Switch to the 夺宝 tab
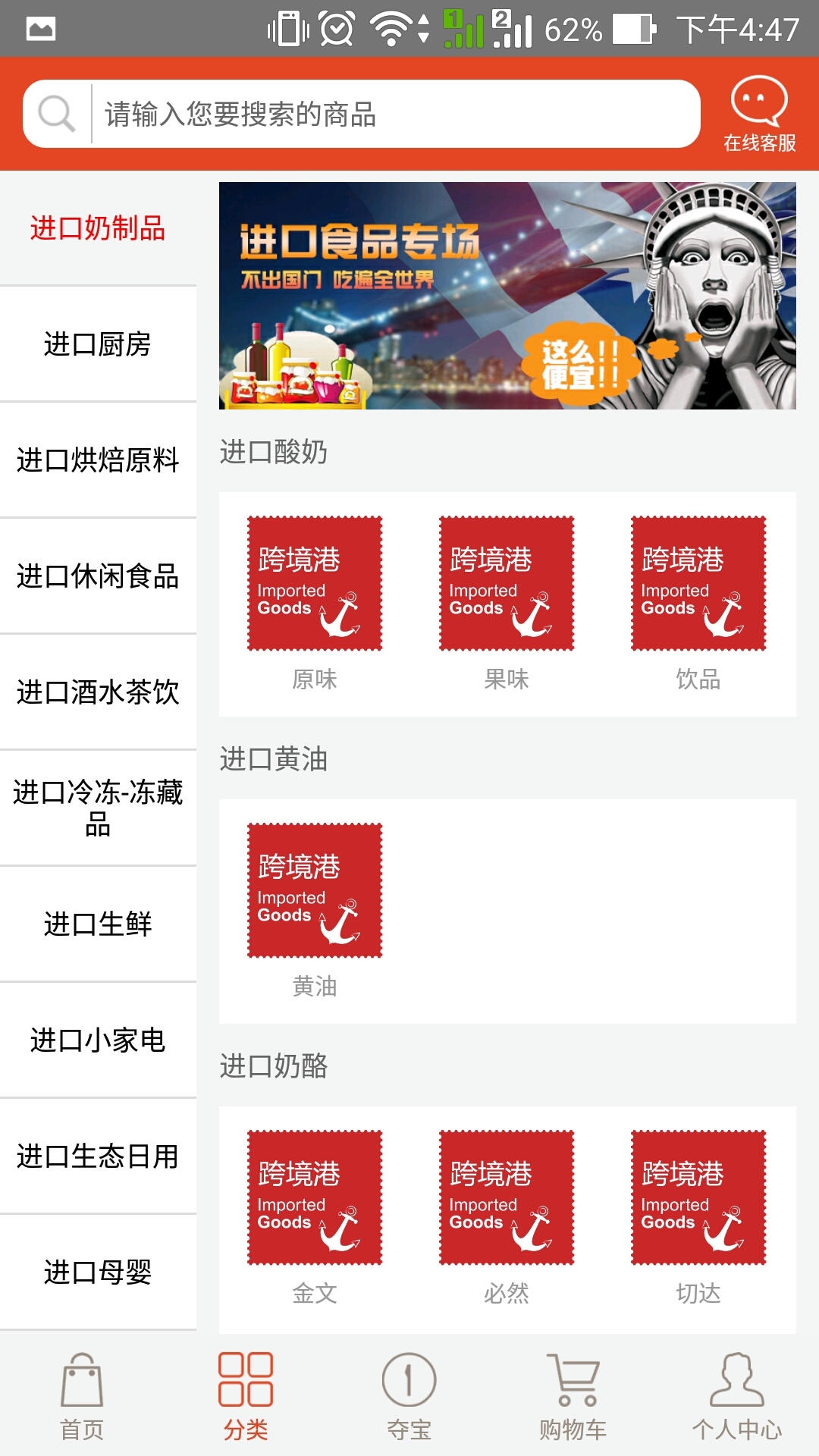 pyautogui.click(x=409, y=1397)
